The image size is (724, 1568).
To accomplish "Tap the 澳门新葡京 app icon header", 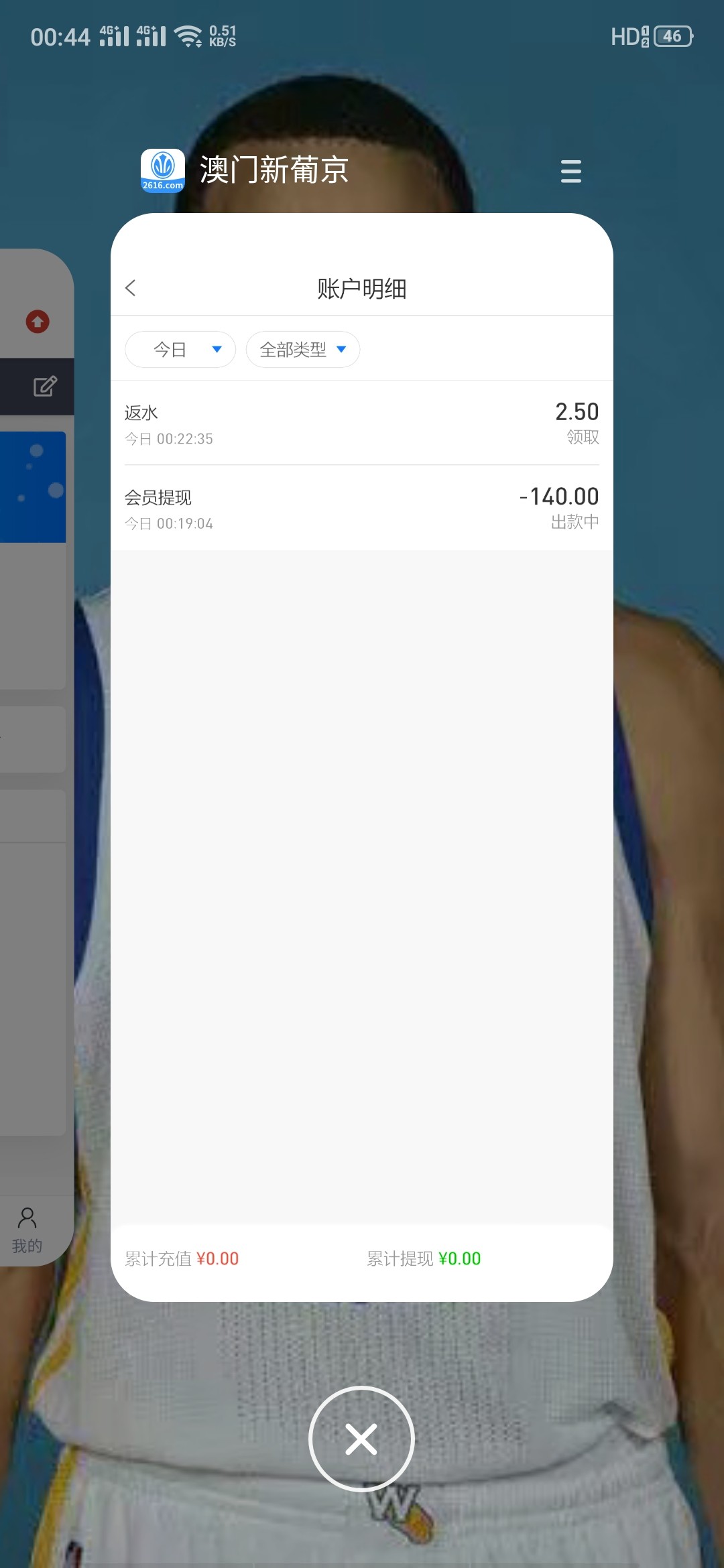I will click(x=163, y=170).
